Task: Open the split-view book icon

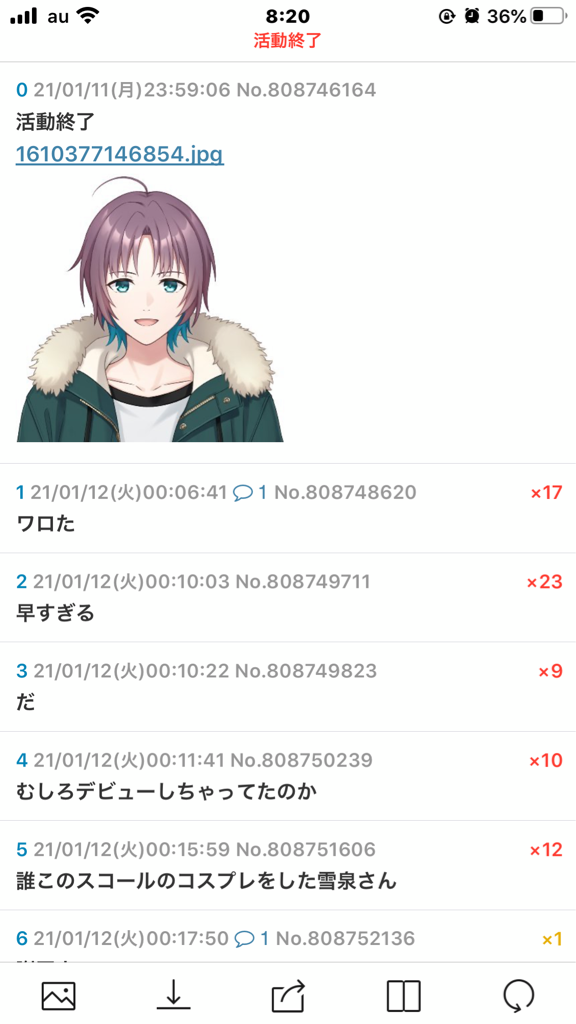Action: pos(404,996)
